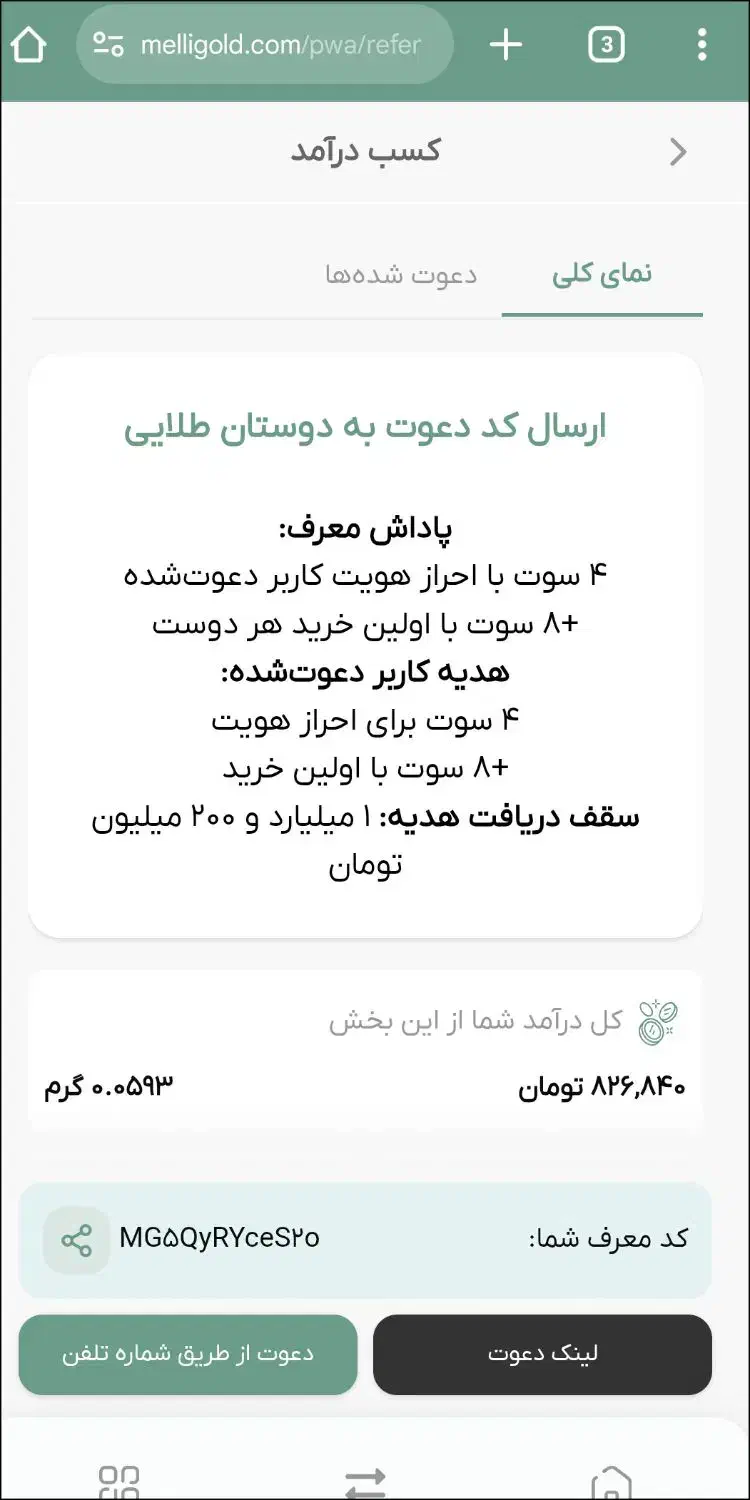Viewport: 750px width, 1500px height.
Task: Tap the دعوت از طریق شماره تلفن button
Action: pos(187,1355)
